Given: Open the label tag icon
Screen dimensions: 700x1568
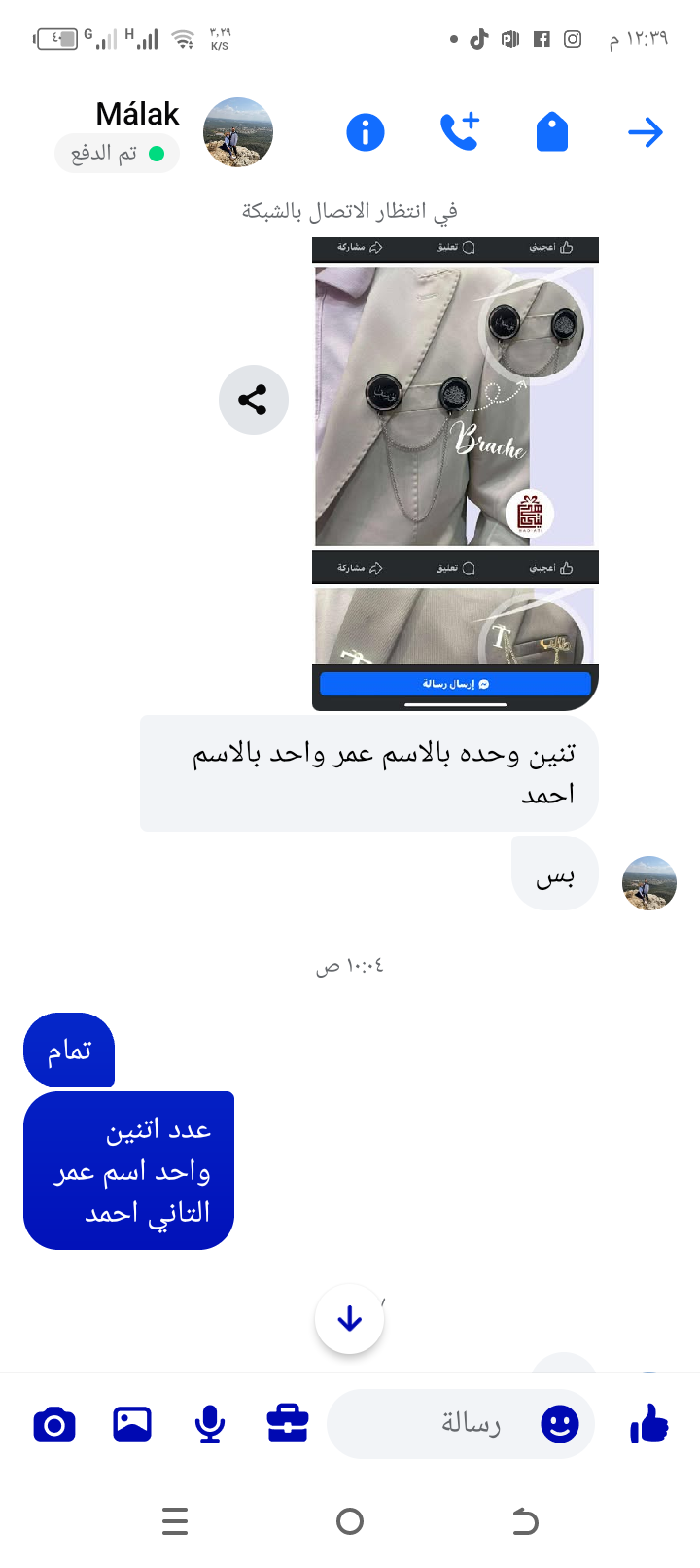Looking at the screenshot, I should (551, 132).
